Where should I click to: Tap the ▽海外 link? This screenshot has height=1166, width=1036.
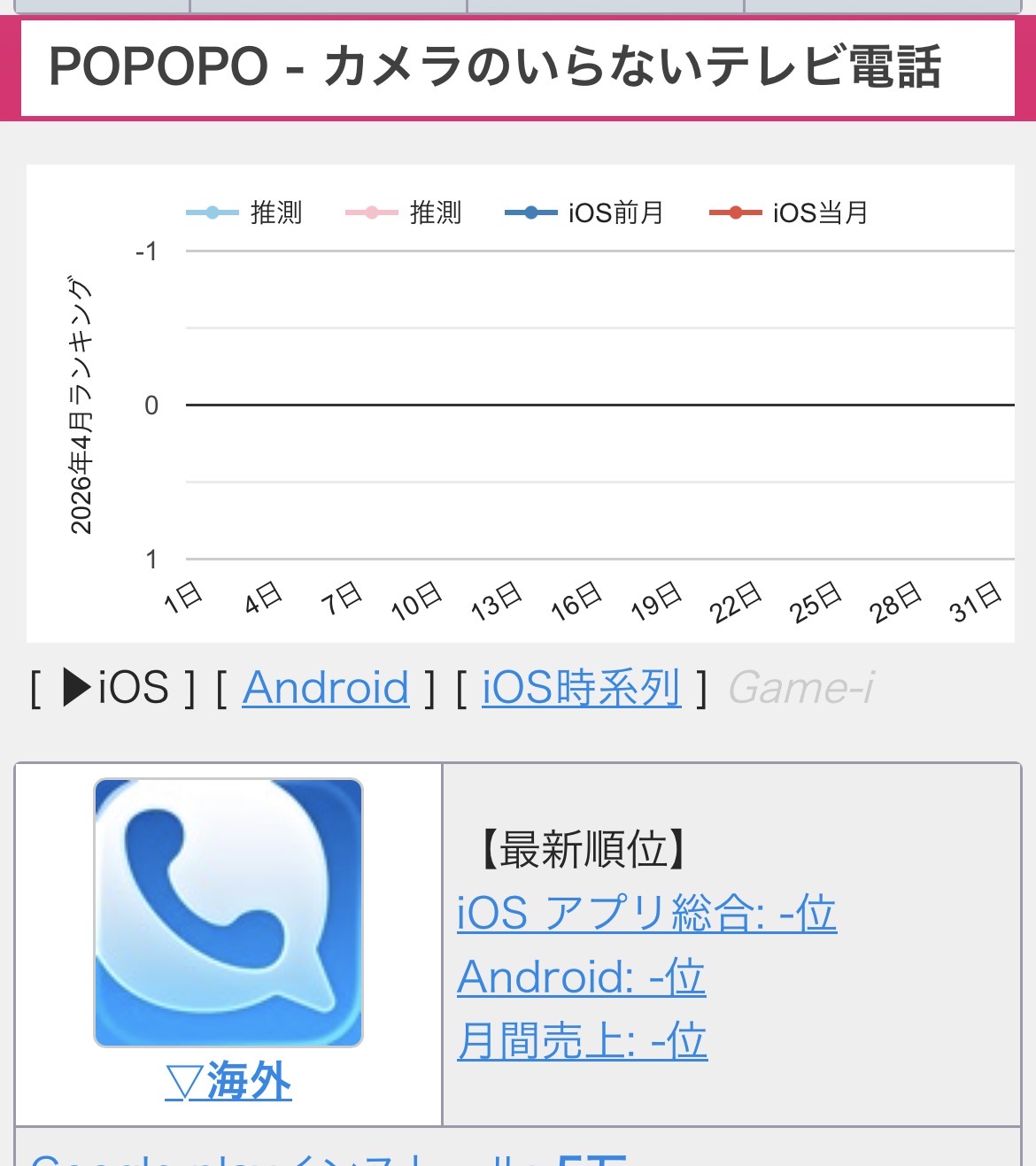pyautogui.click(x=228, y=1081)
